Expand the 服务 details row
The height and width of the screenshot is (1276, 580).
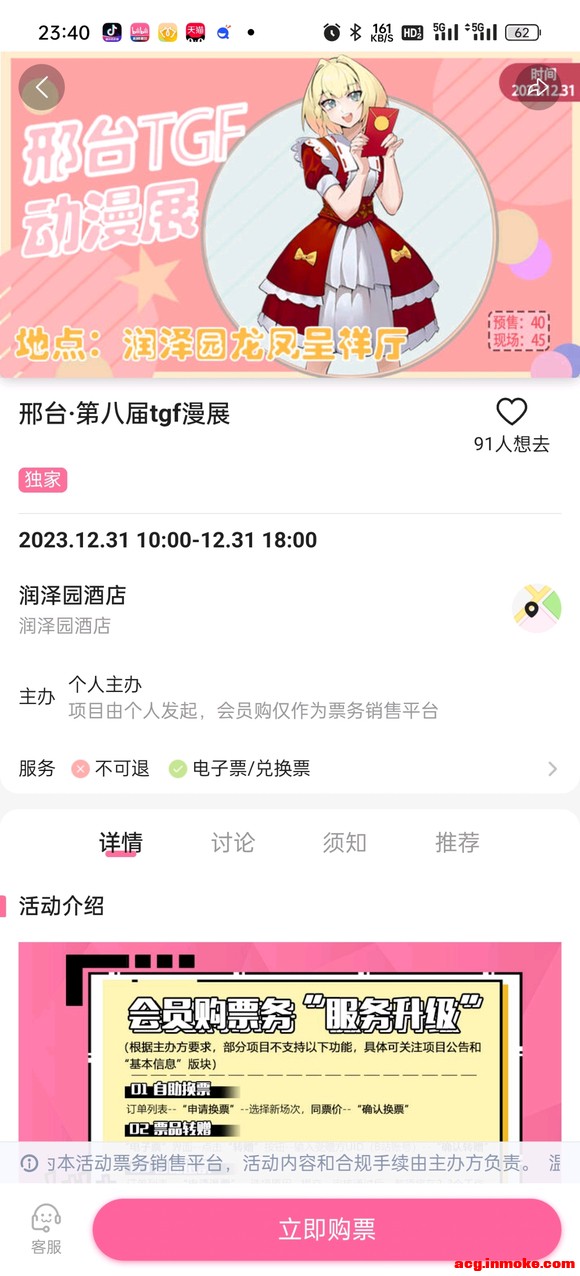point(290,769)
